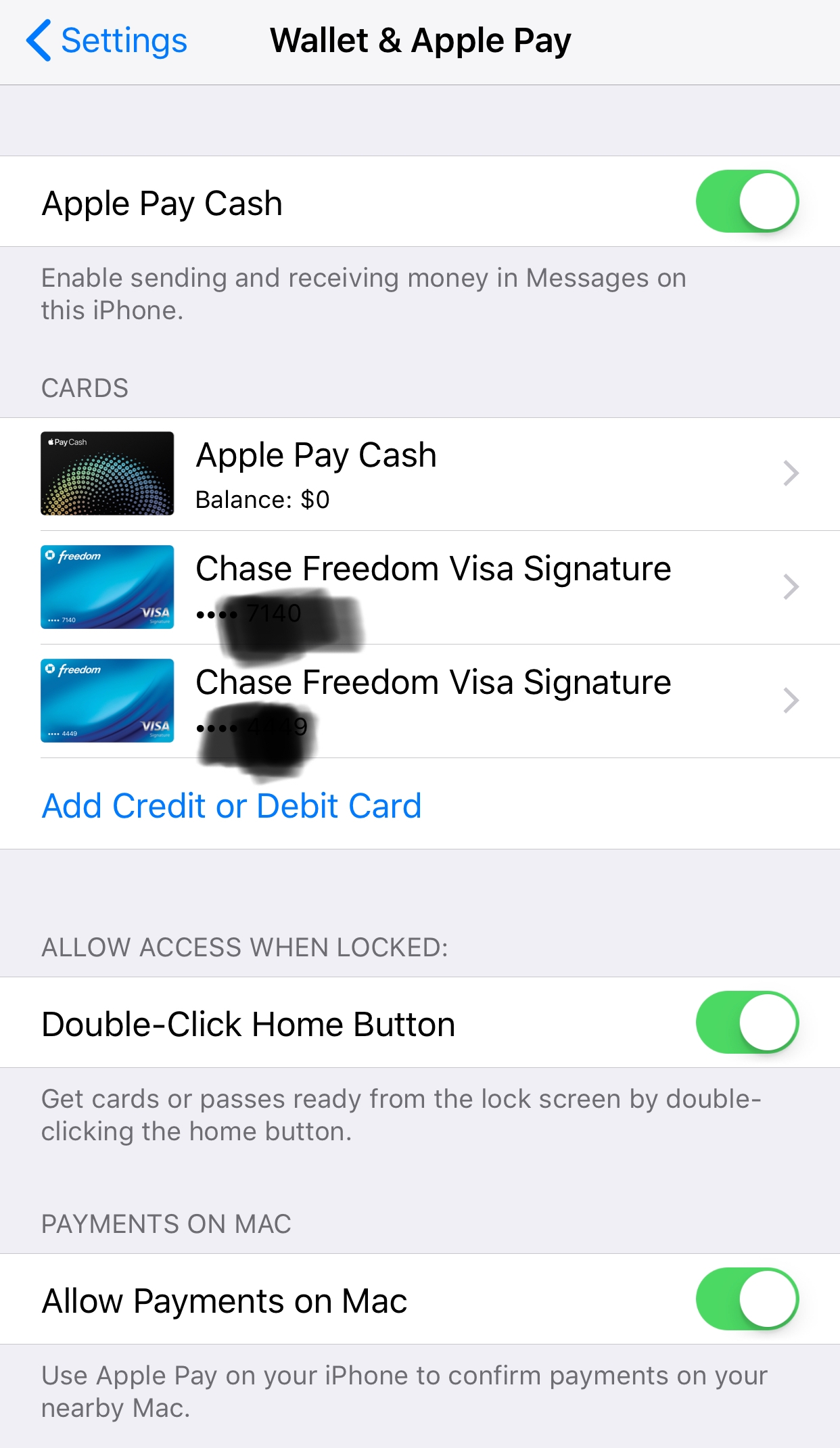Image resolution: width=840 pixels, height=1448 pixels.
Task: Tap Add Credit or Debit Card
Action: point(231,805)
